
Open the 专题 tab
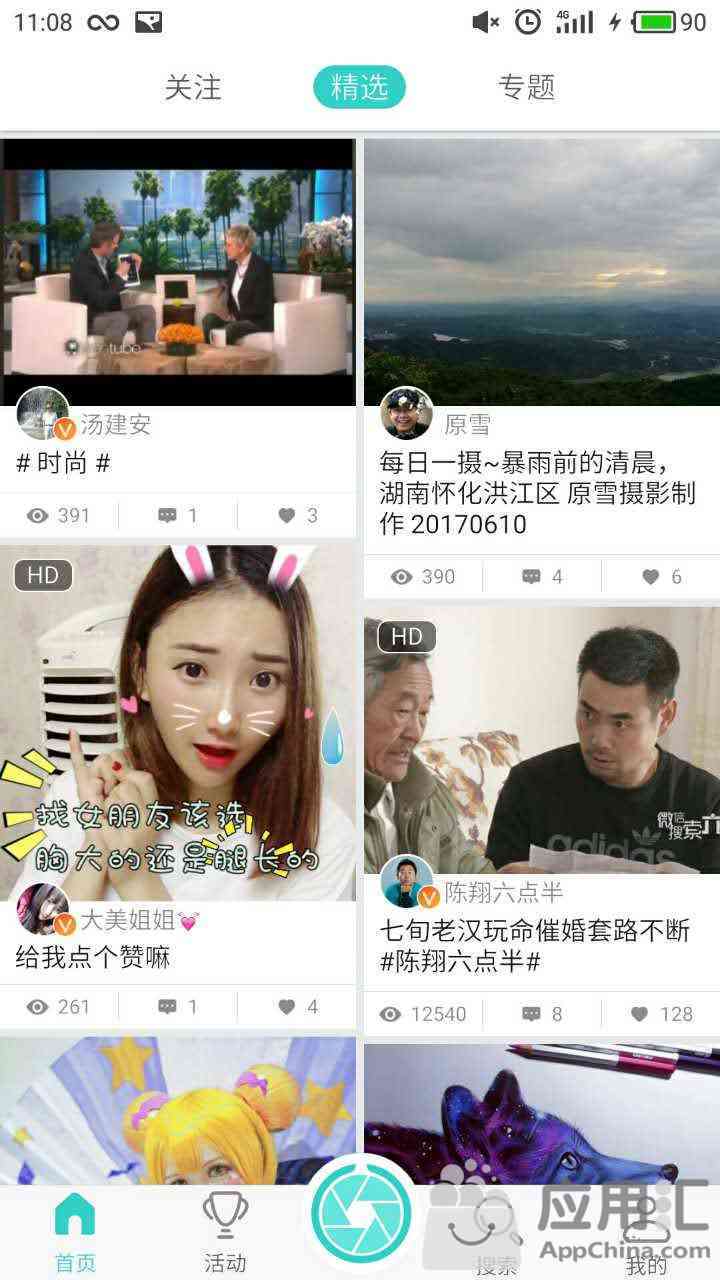pos(526,87)
